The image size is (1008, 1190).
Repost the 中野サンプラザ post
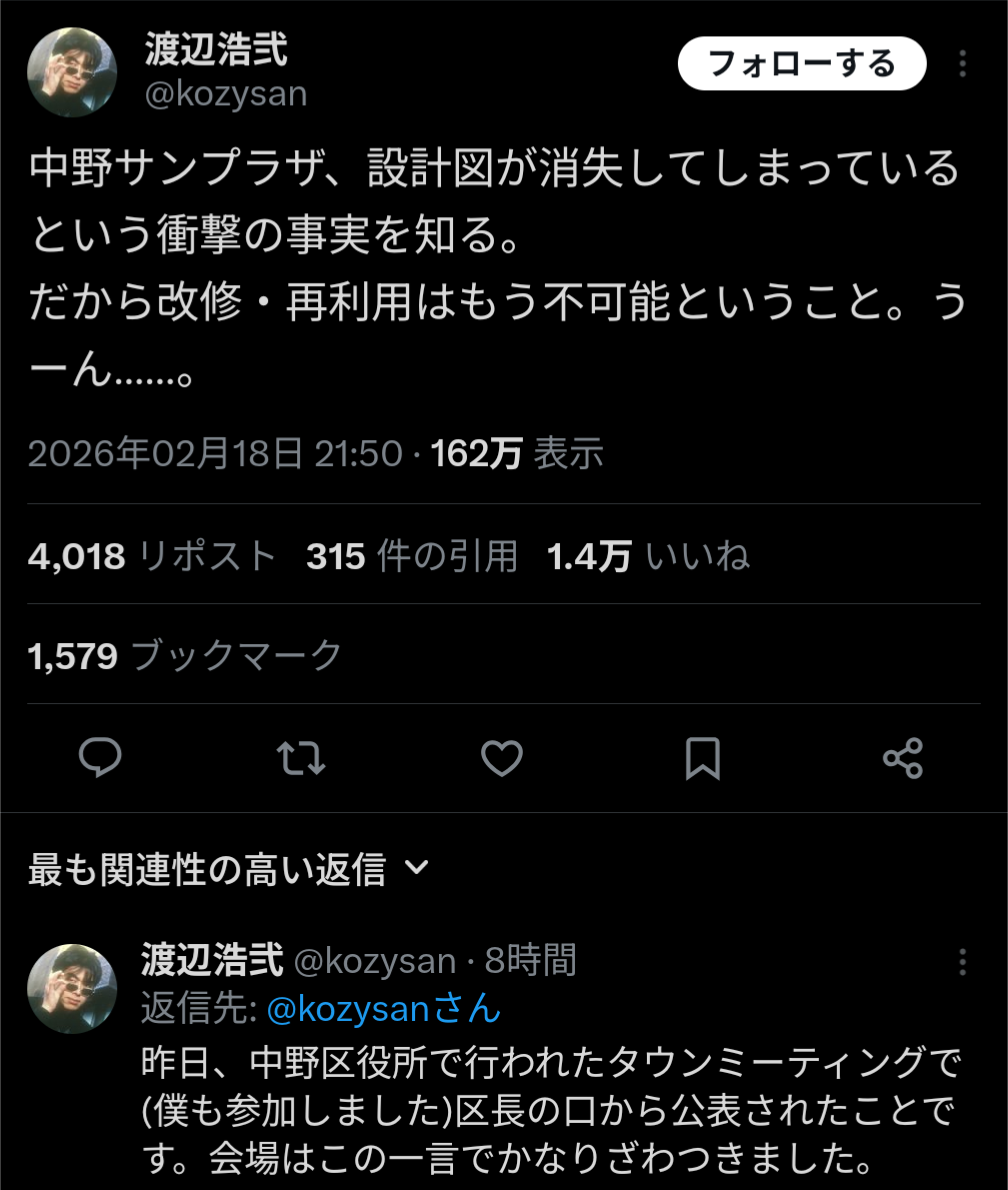pos(300,758)
